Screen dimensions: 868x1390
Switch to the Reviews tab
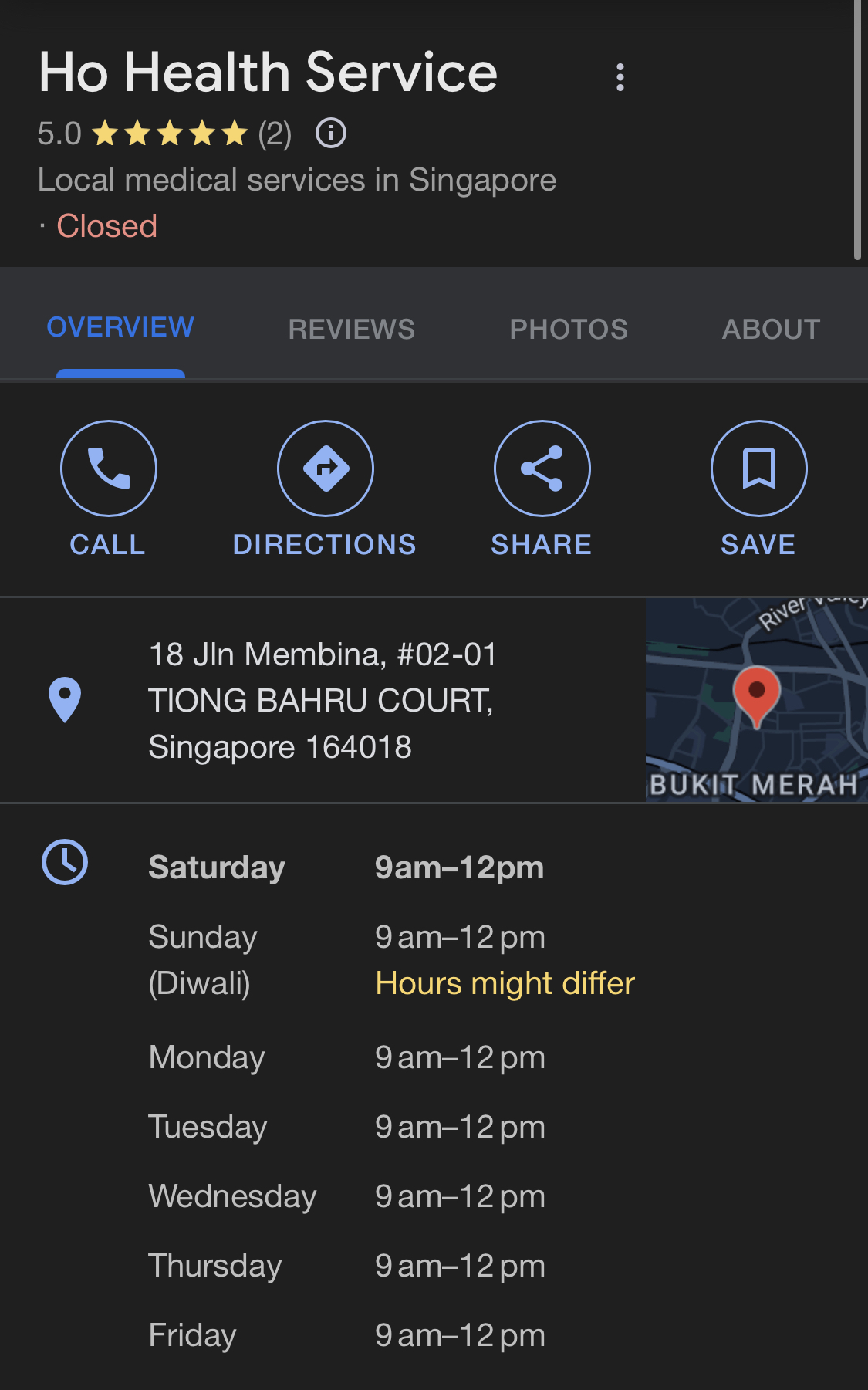point(351,330)
